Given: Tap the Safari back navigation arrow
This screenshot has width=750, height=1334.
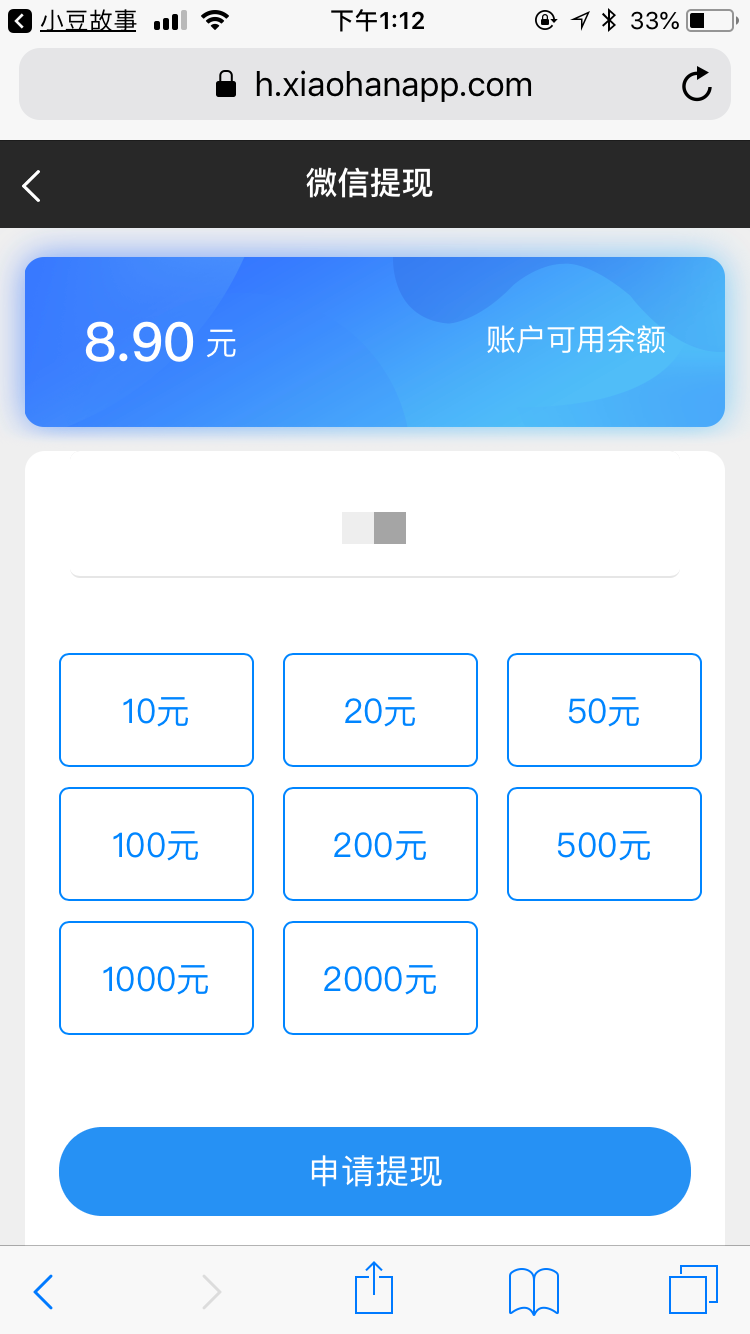Looking at the screenshot, I should (42, 1290).
